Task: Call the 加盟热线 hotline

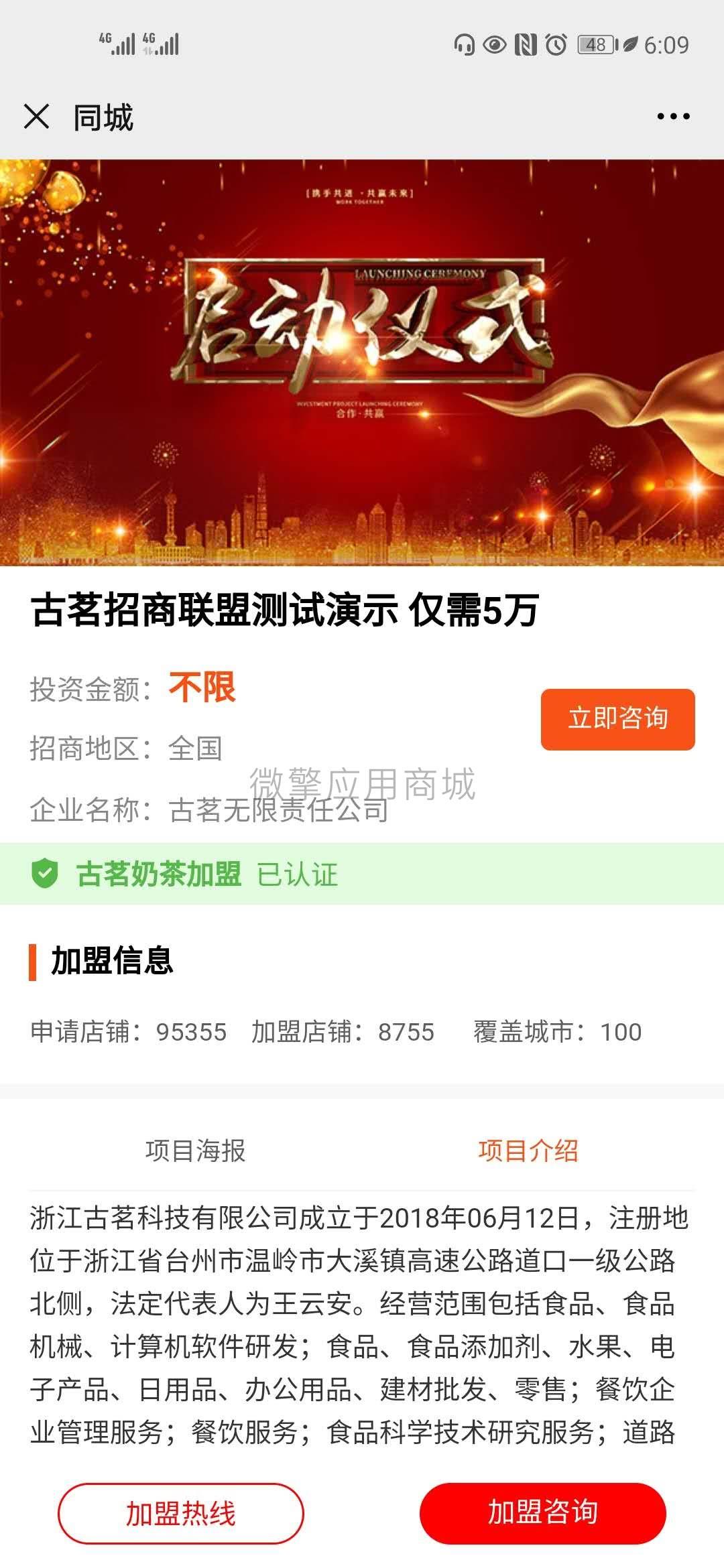Action: coord(181,1513)
